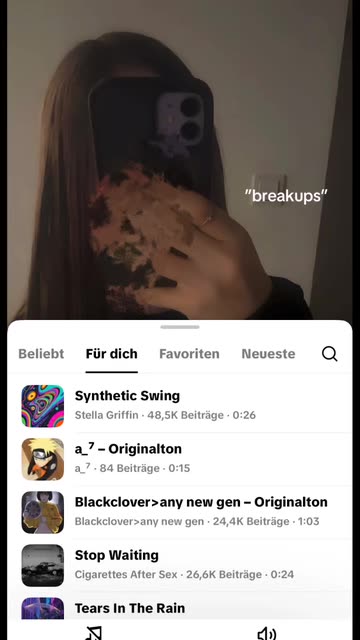Image resolution: width=360 pixels, height=640 pixels.
Task: Switch to the Beliebt tab
Action: pos(41,353)
